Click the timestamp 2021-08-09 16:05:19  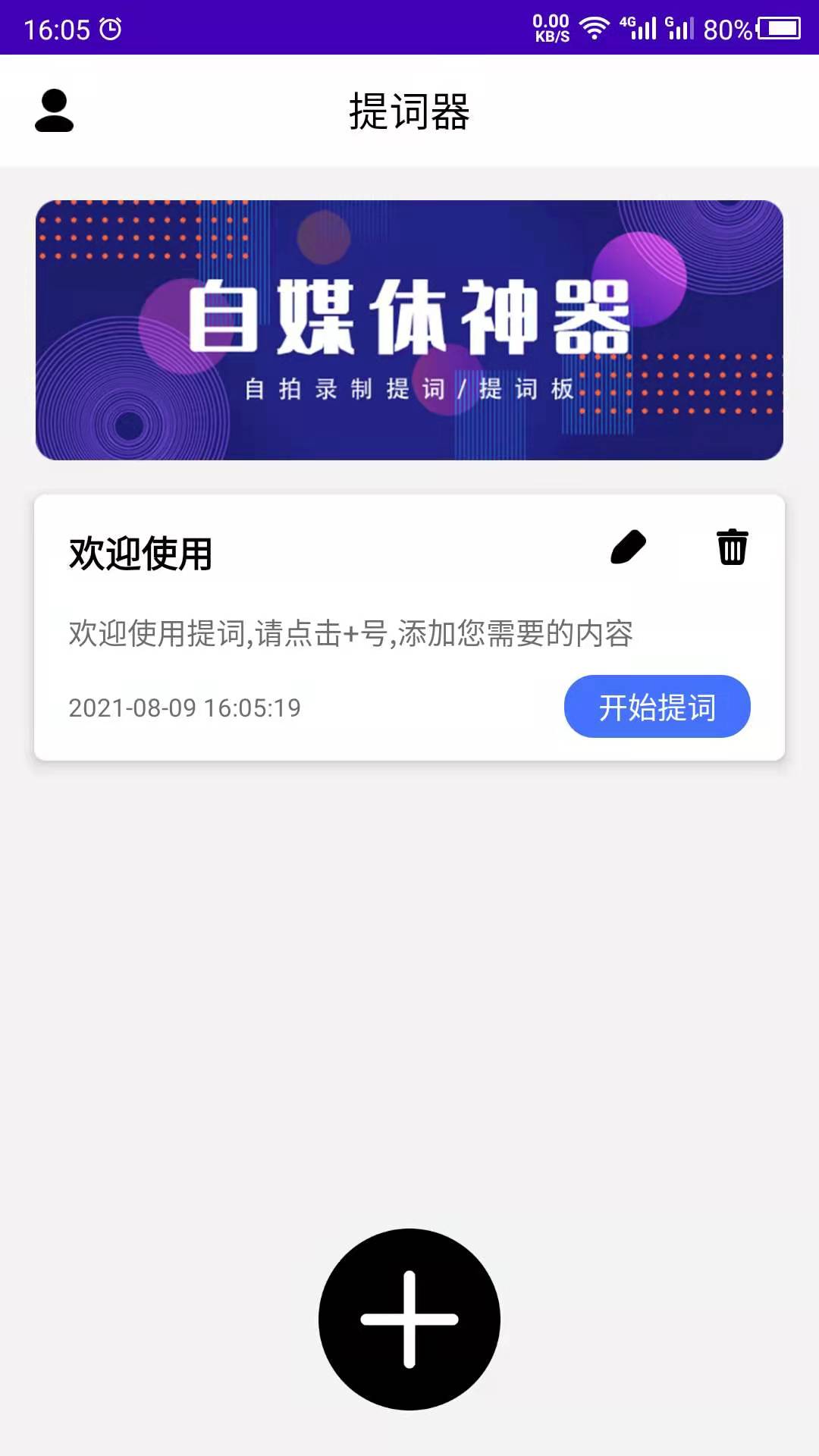[x=184, y=709]
